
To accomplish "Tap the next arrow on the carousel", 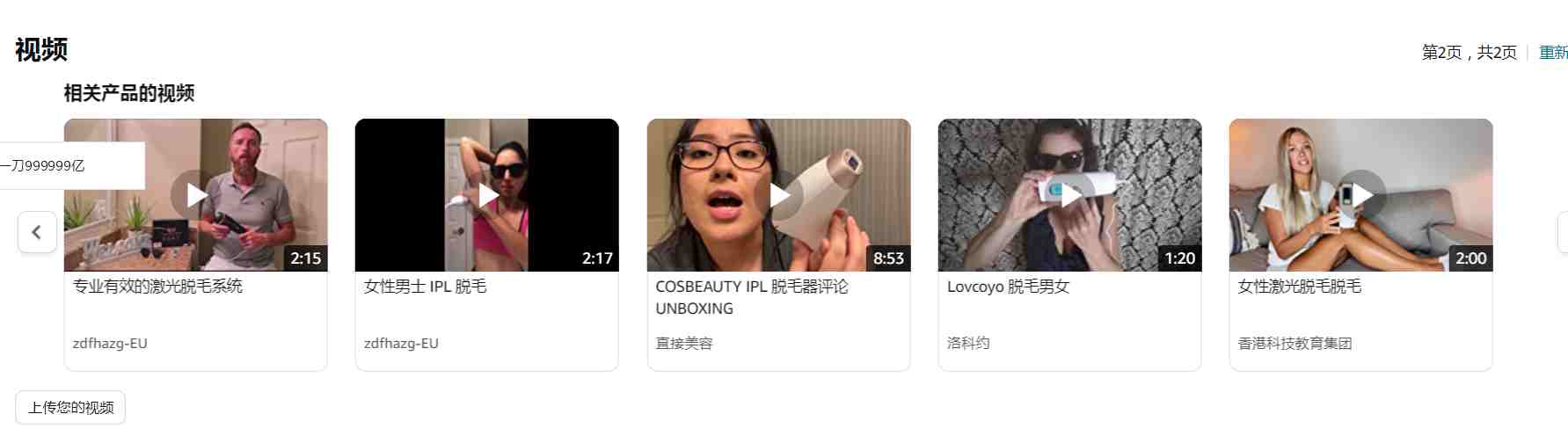I will click(1563, 232).
